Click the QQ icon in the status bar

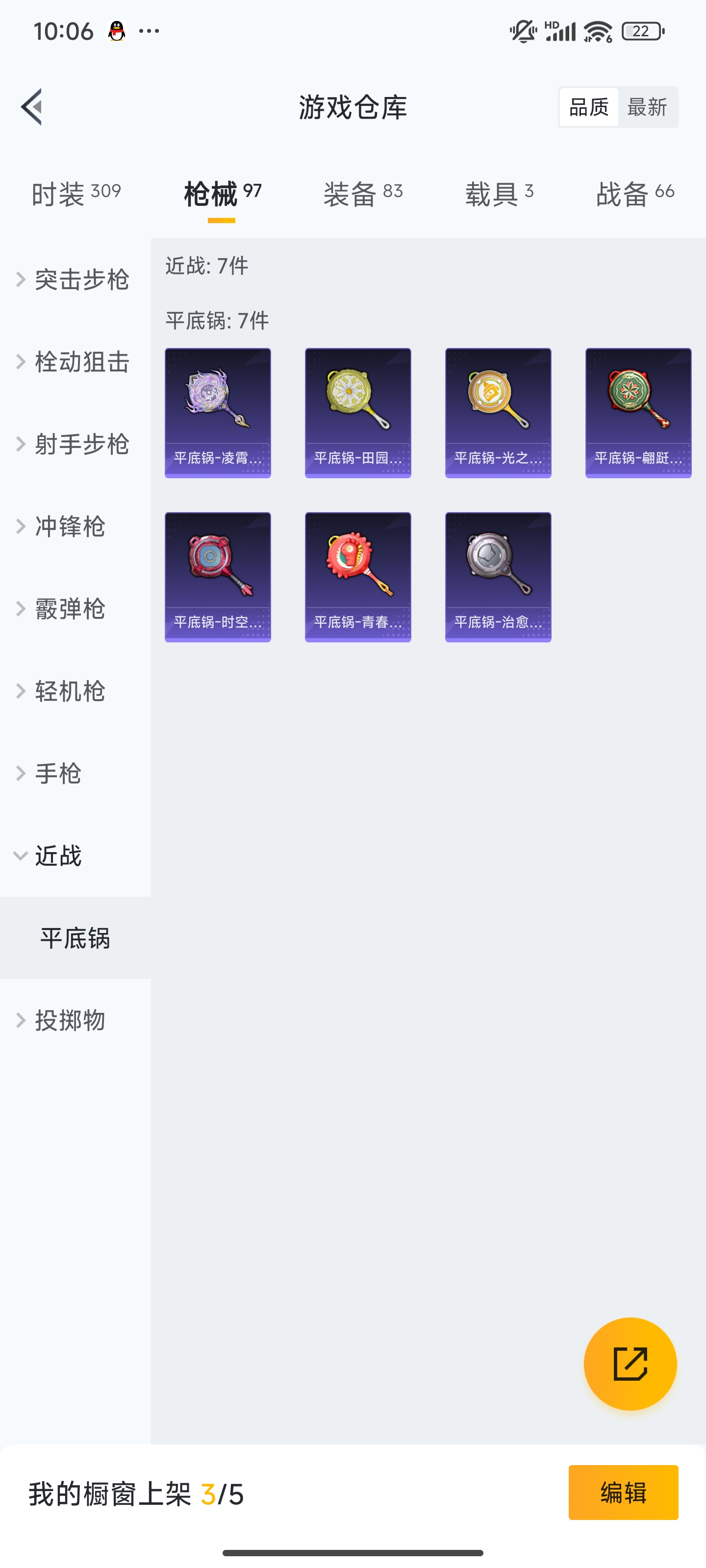116,30
